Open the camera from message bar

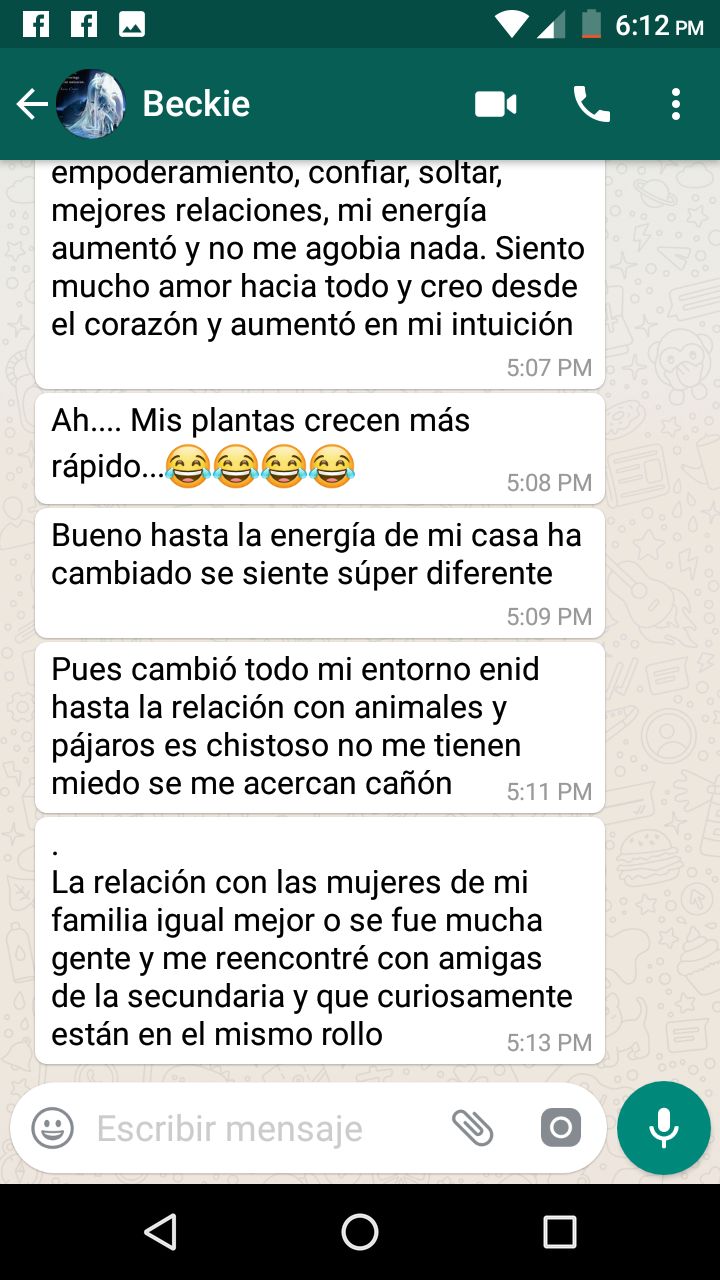pos(561,1128)
